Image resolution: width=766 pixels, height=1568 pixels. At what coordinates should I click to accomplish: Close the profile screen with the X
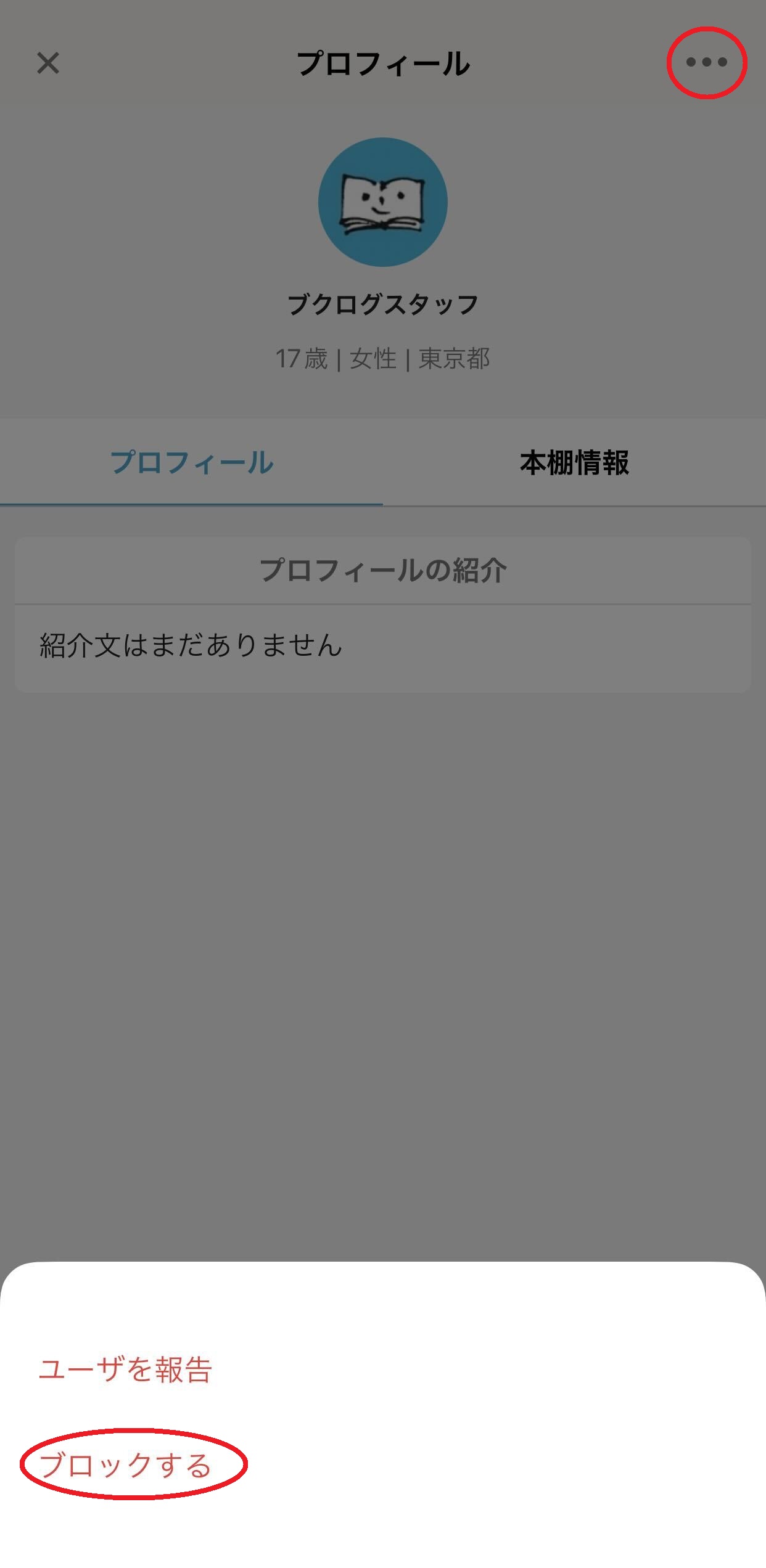(x=48, y=63)
